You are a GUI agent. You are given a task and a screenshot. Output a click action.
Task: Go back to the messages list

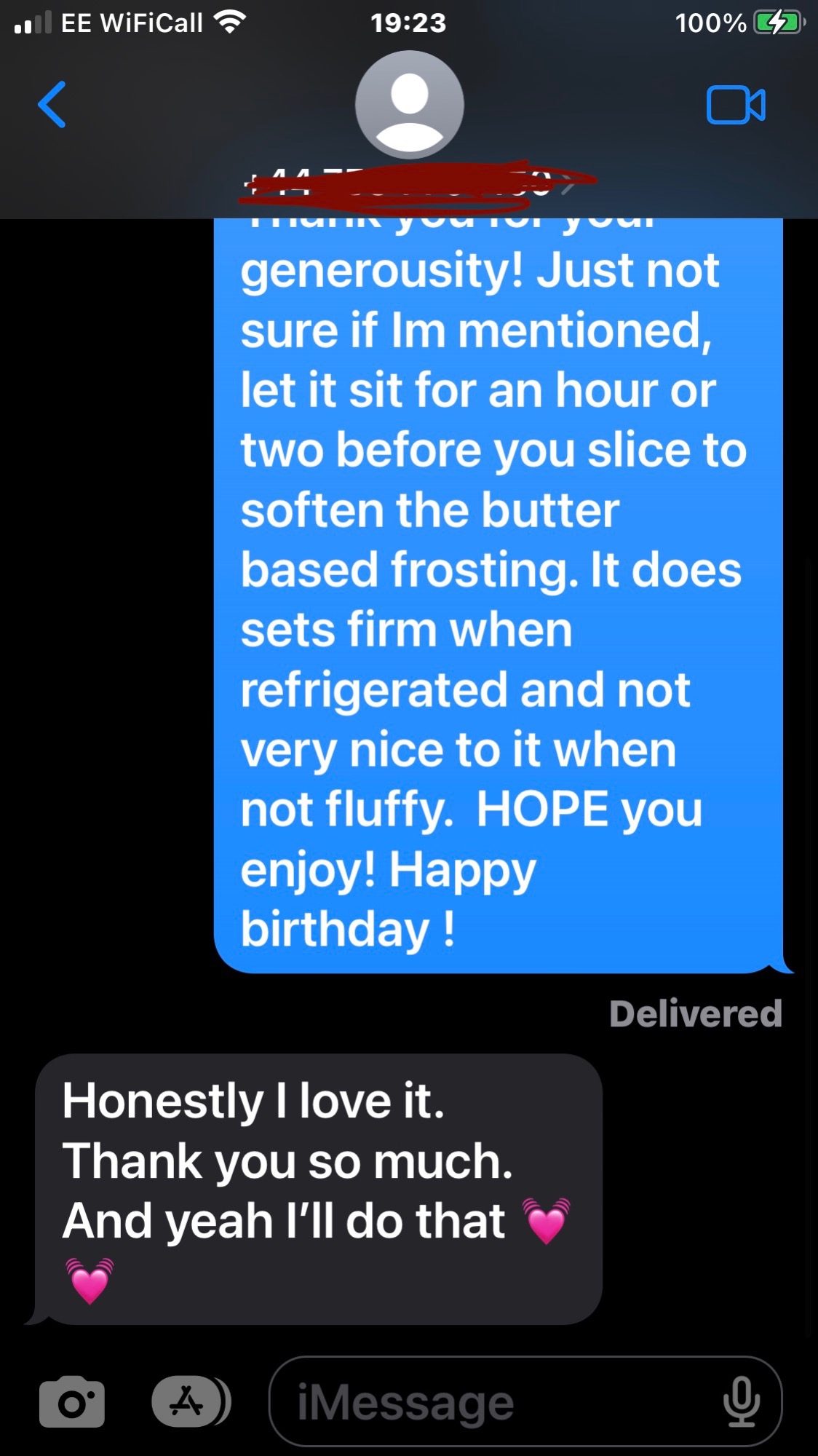coord(52,105)
